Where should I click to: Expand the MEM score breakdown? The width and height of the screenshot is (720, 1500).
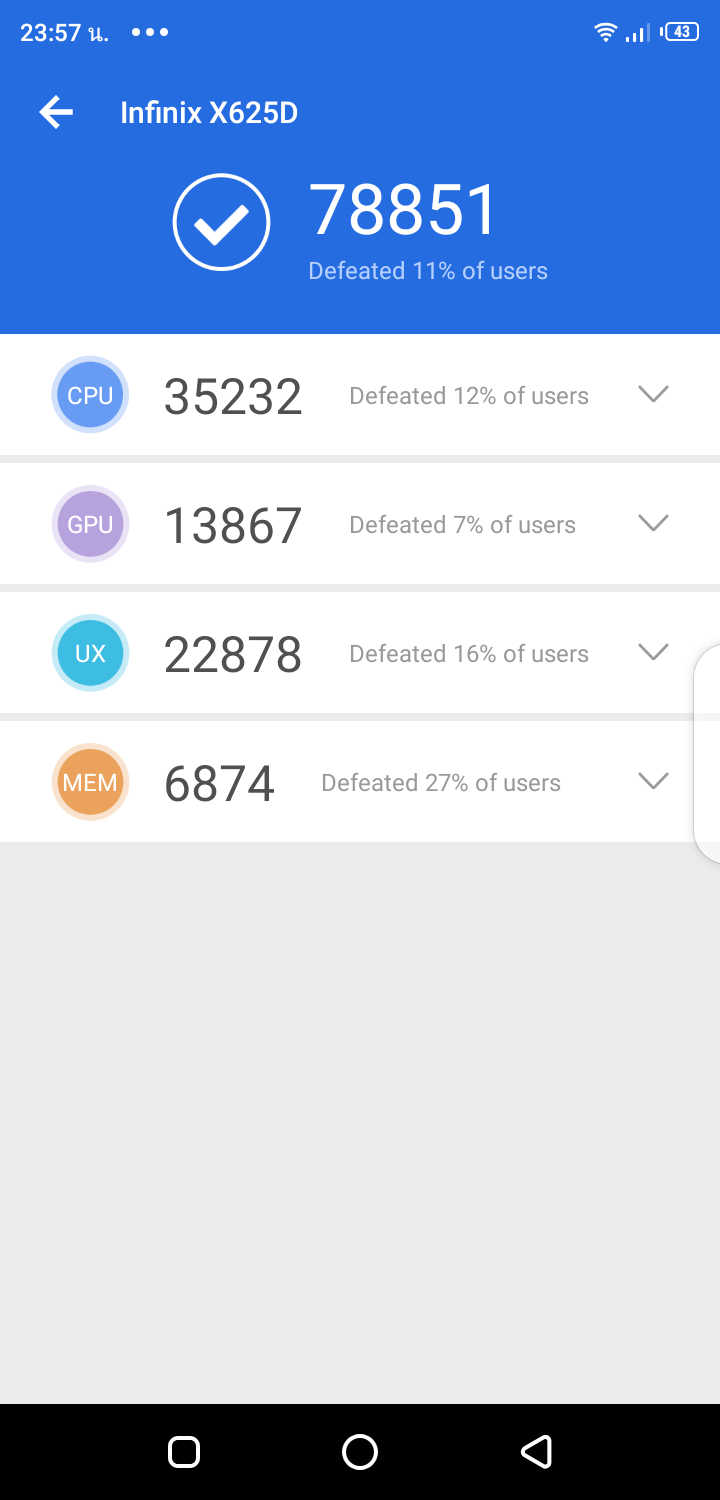[652, 781]
